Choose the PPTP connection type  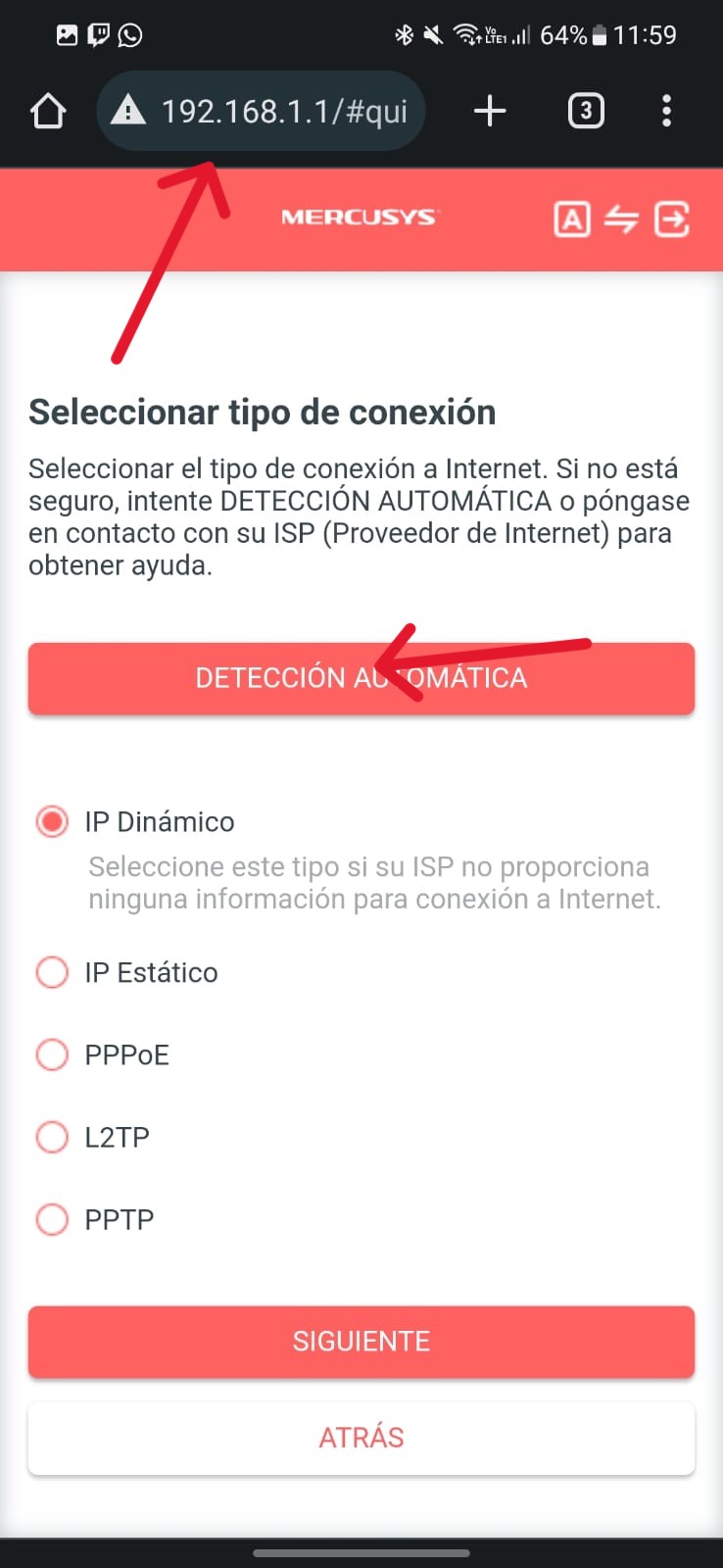(x=53, y=1219)
